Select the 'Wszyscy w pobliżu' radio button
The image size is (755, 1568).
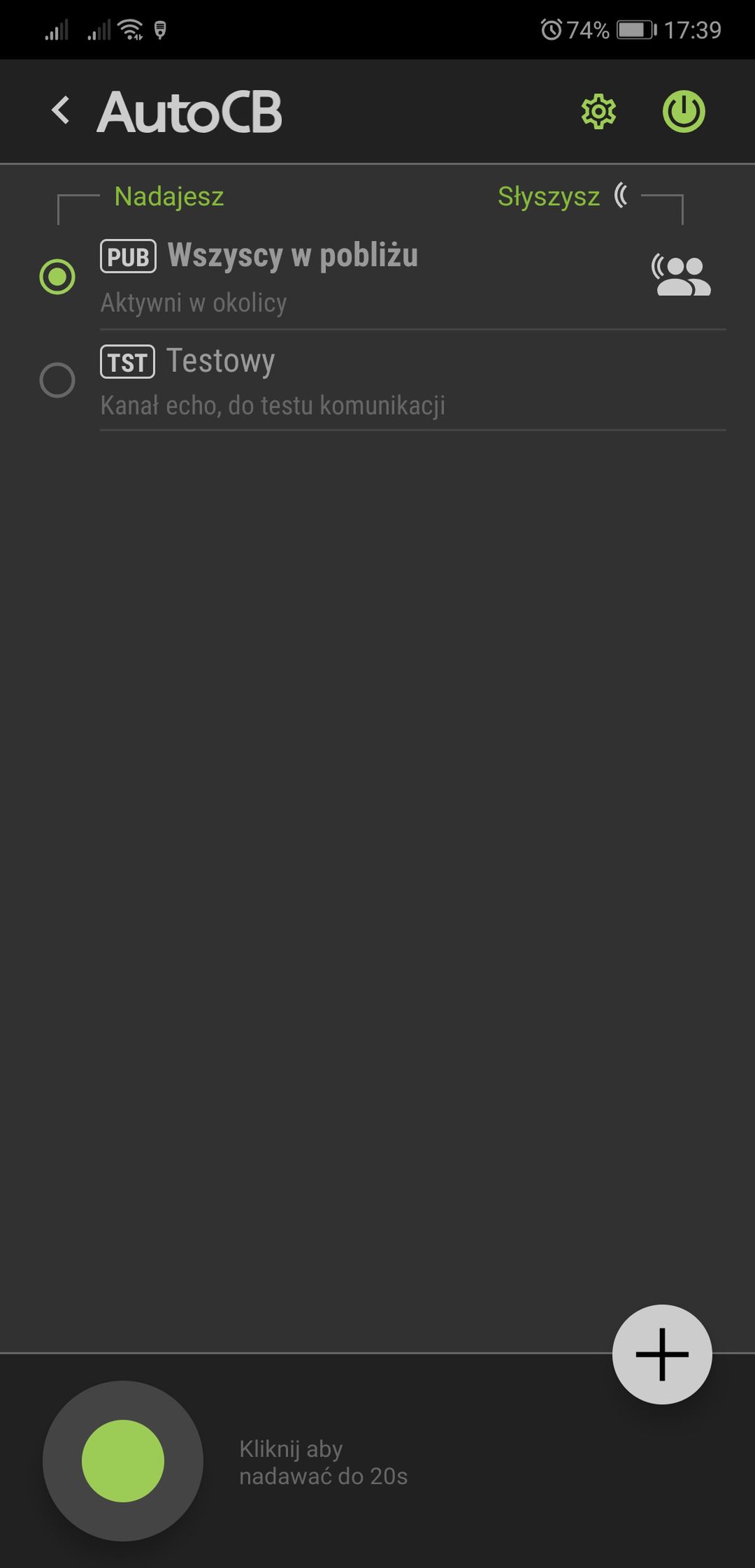point(57,277)
